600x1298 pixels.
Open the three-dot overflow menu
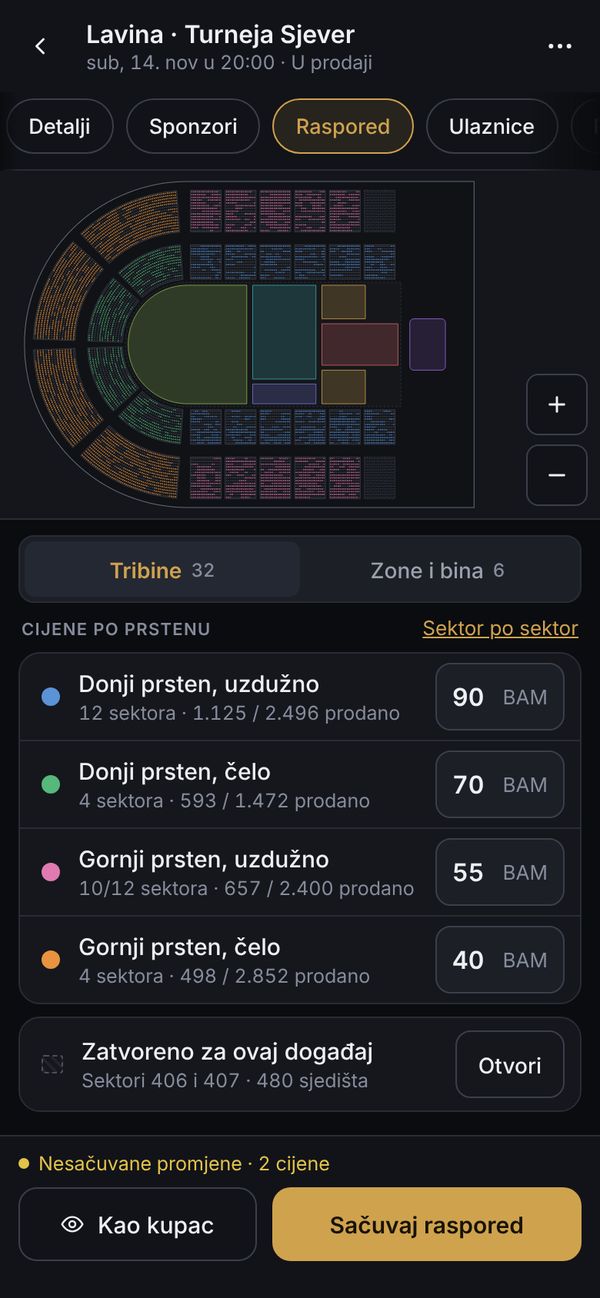pyautogui.click(x=559, y=47)
